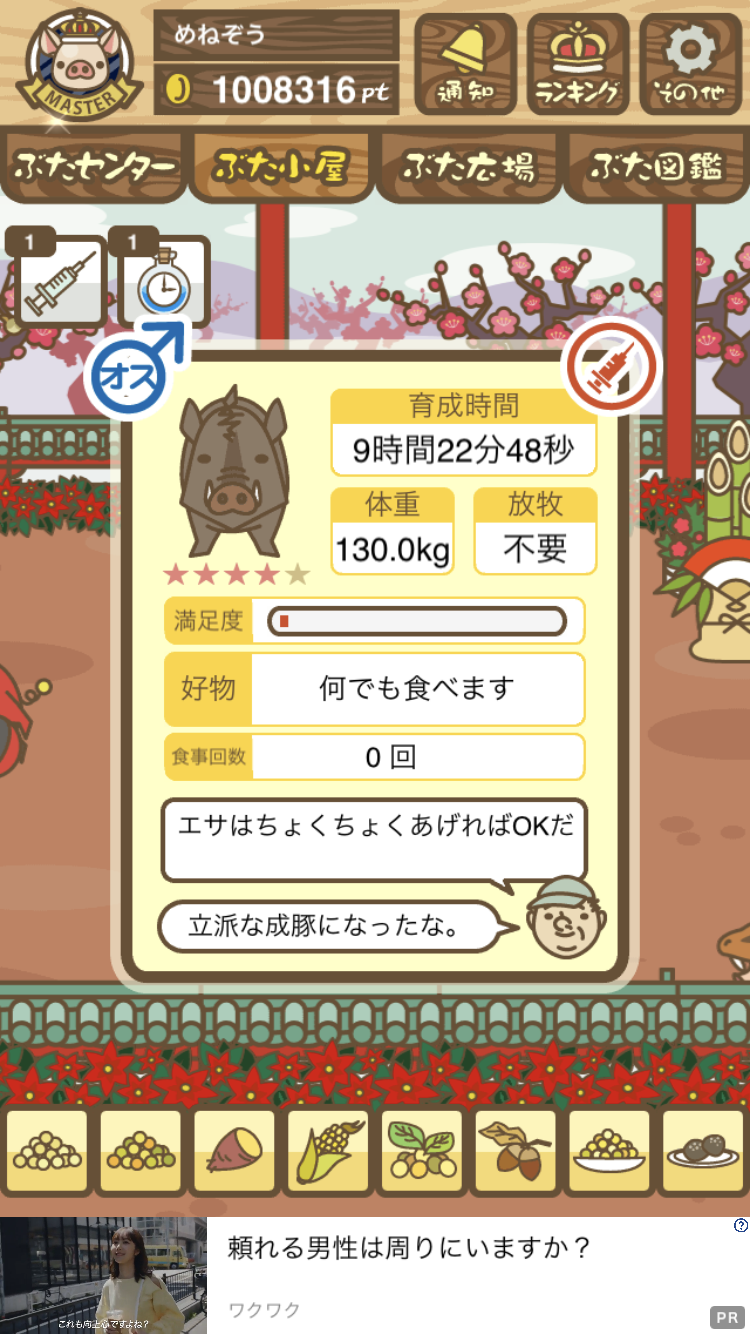Feed the acorns to the pig

tap(516, 1152)
